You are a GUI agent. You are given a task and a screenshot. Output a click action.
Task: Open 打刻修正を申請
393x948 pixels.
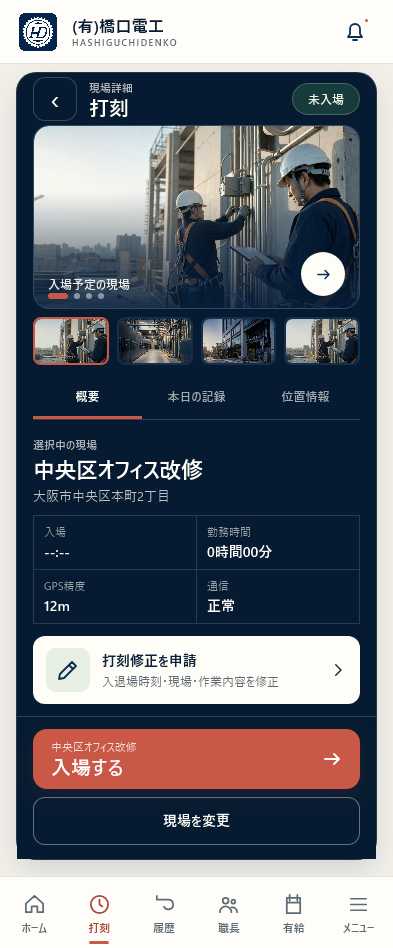point(196,670)
